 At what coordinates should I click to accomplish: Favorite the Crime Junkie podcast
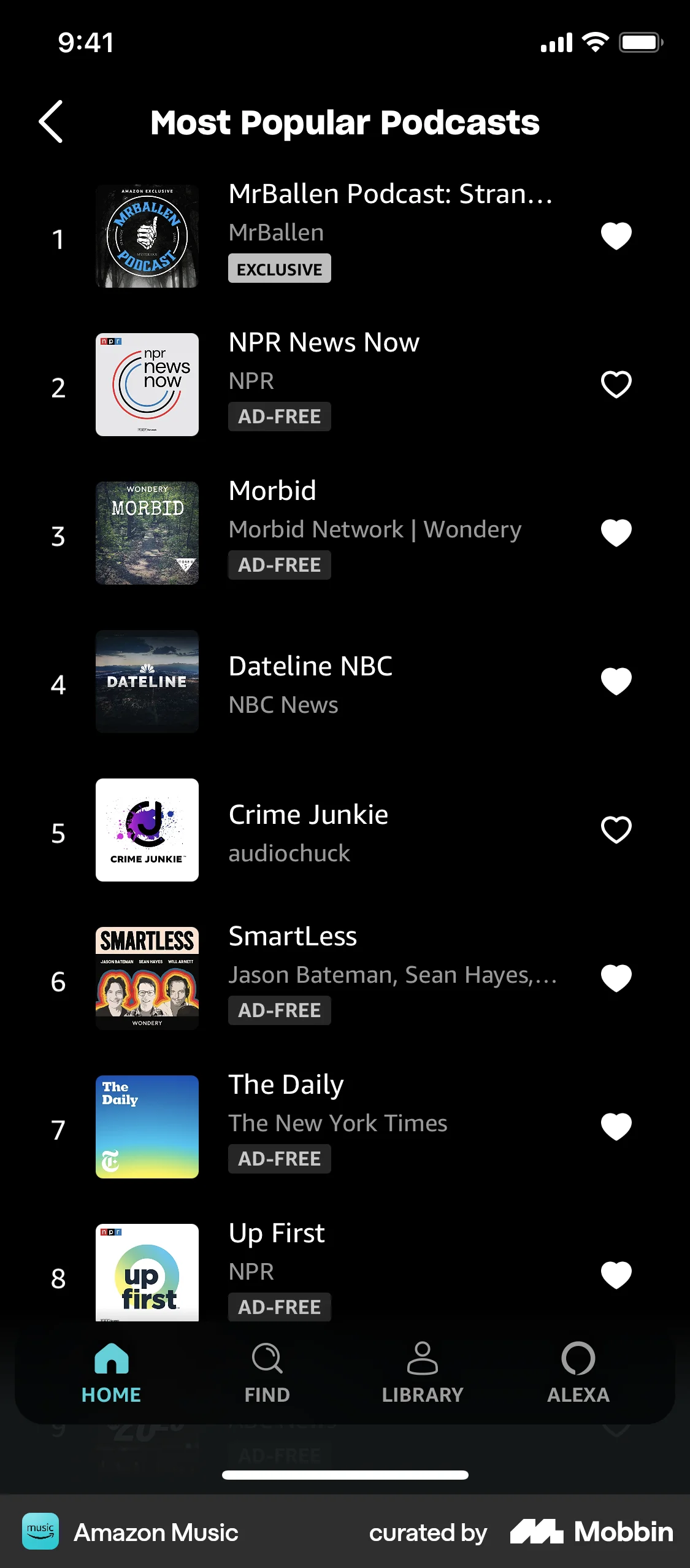click(x=616, y=829)
